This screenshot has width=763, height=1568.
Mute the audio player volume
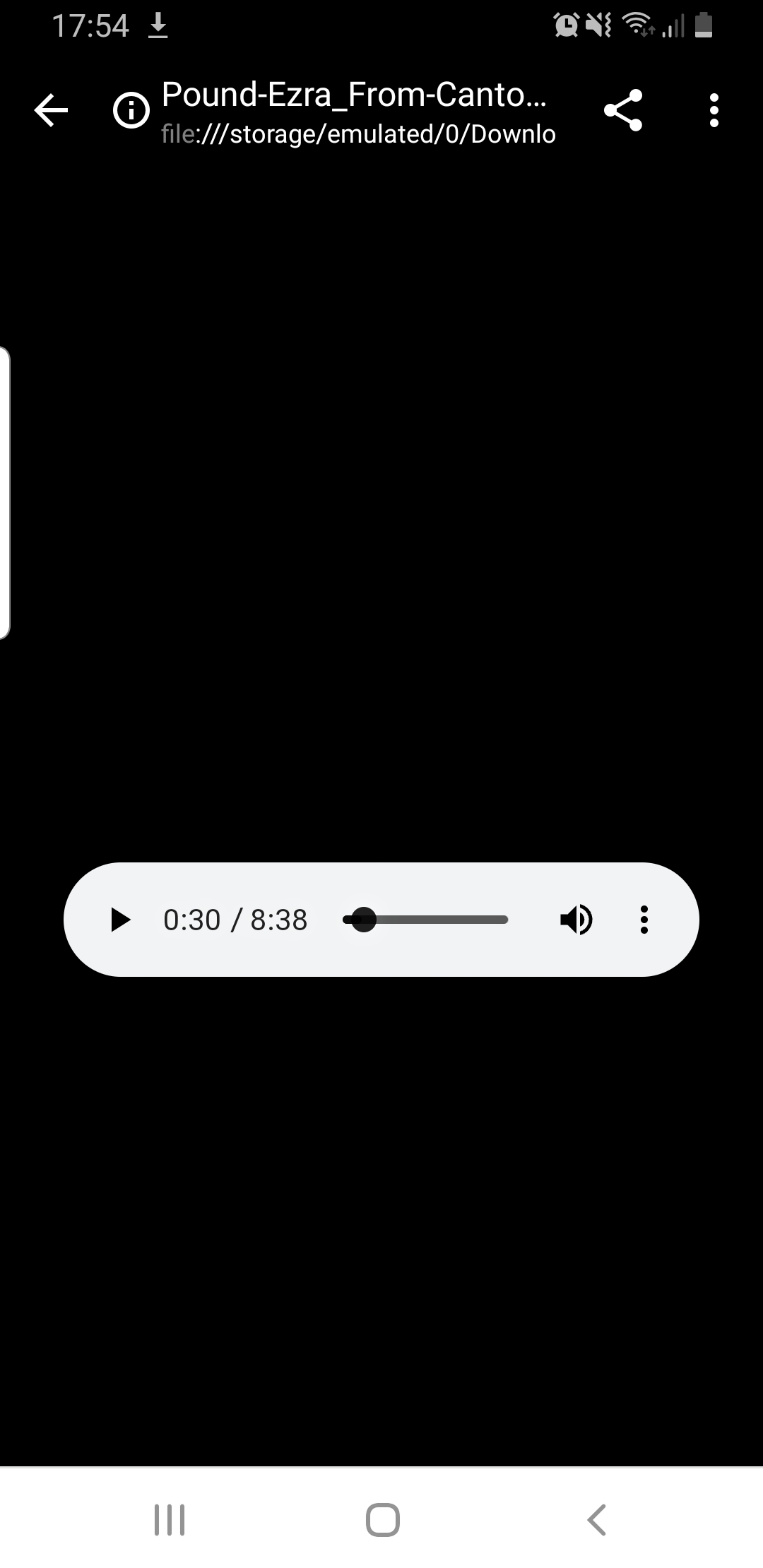[x=576, y=920]
